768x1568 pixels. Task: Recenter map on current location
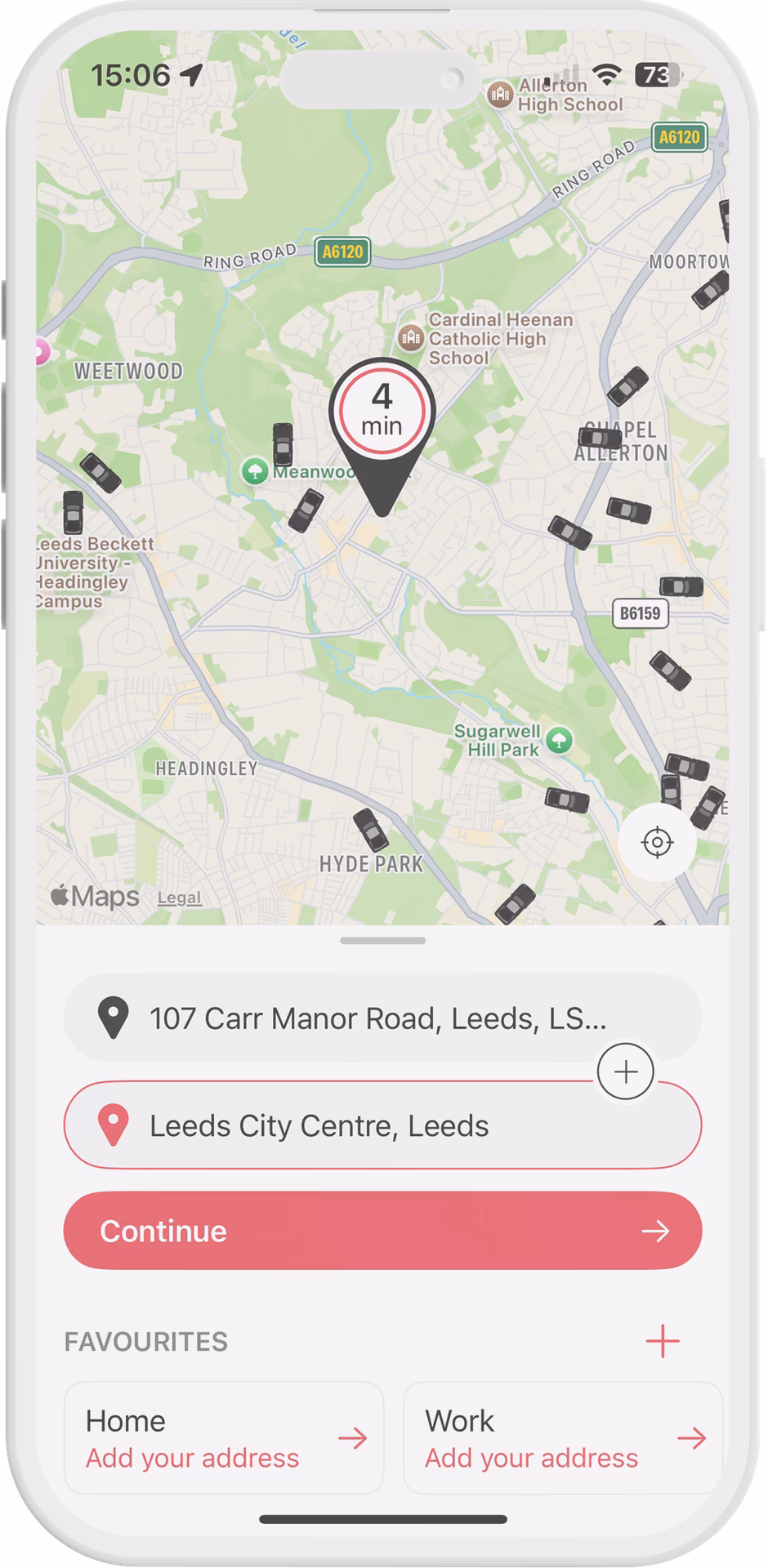657,842
